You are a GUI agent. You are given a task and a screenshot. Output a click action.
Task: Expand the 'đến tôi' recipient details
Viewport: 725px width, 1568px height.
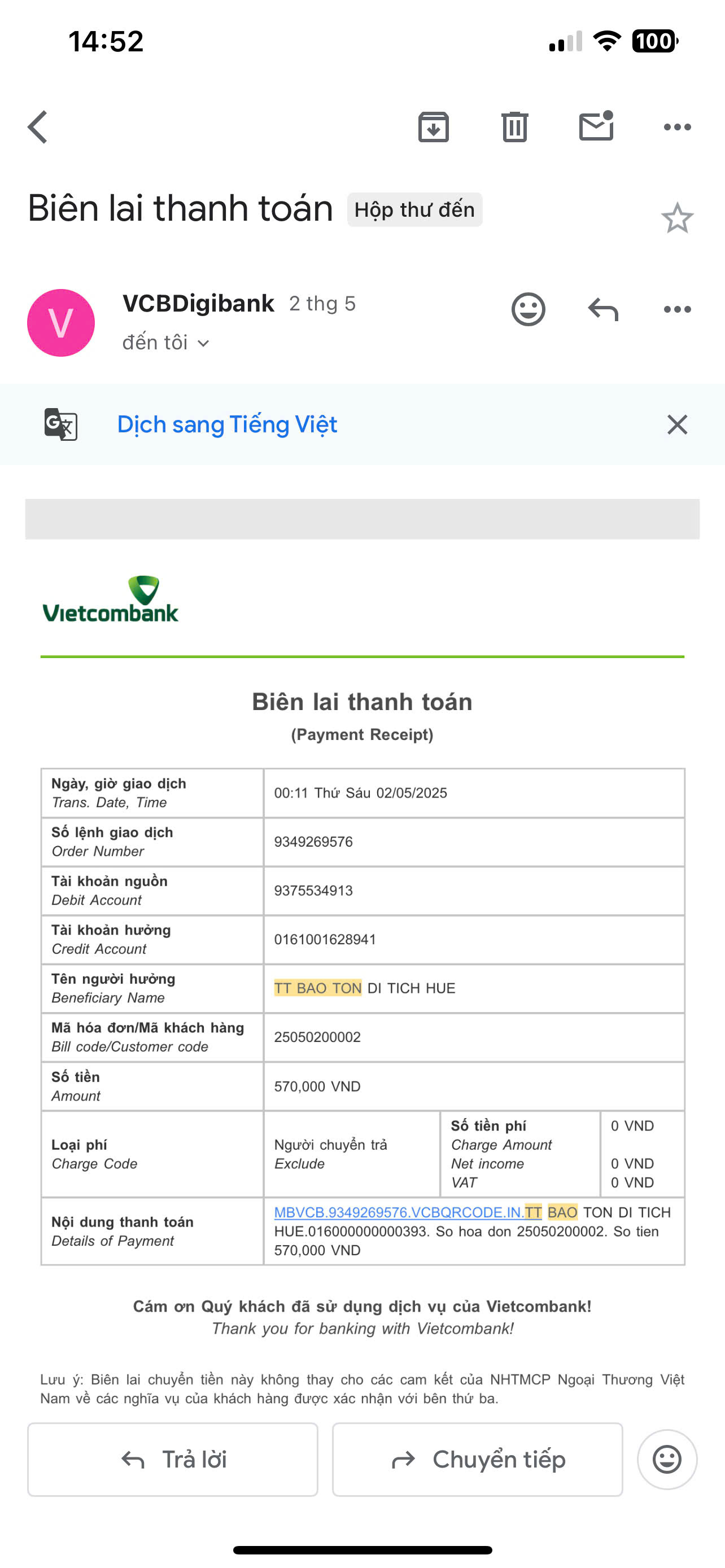[165, 343]
